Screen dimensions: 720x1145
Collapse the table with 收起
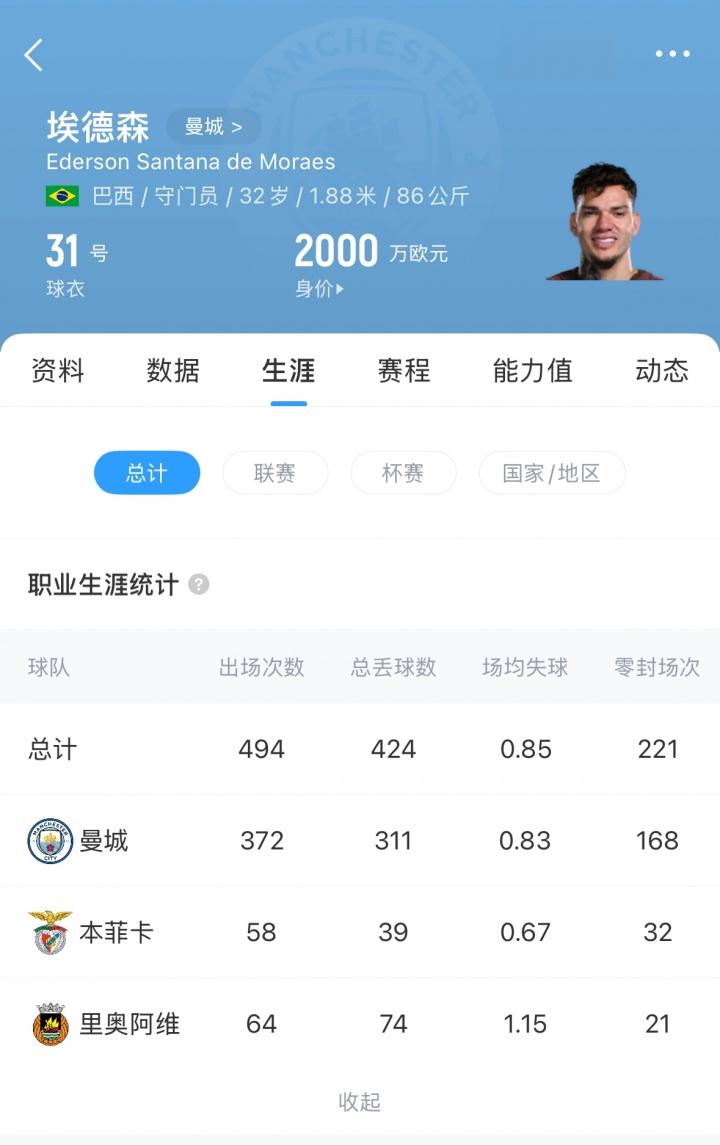[359, 1102]
